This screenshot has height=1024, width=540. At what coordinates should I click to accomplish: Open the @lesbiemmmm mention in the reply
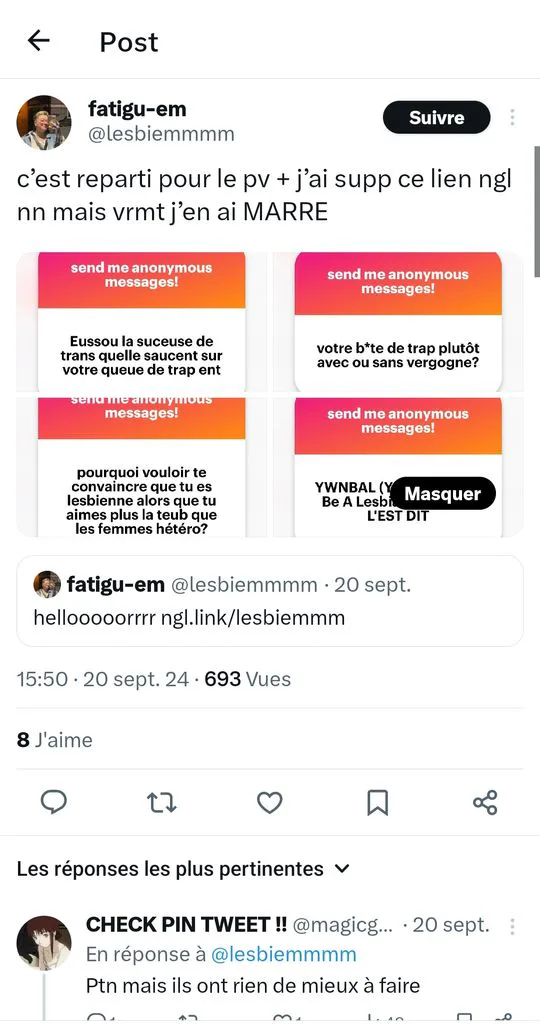click(283, 954)
